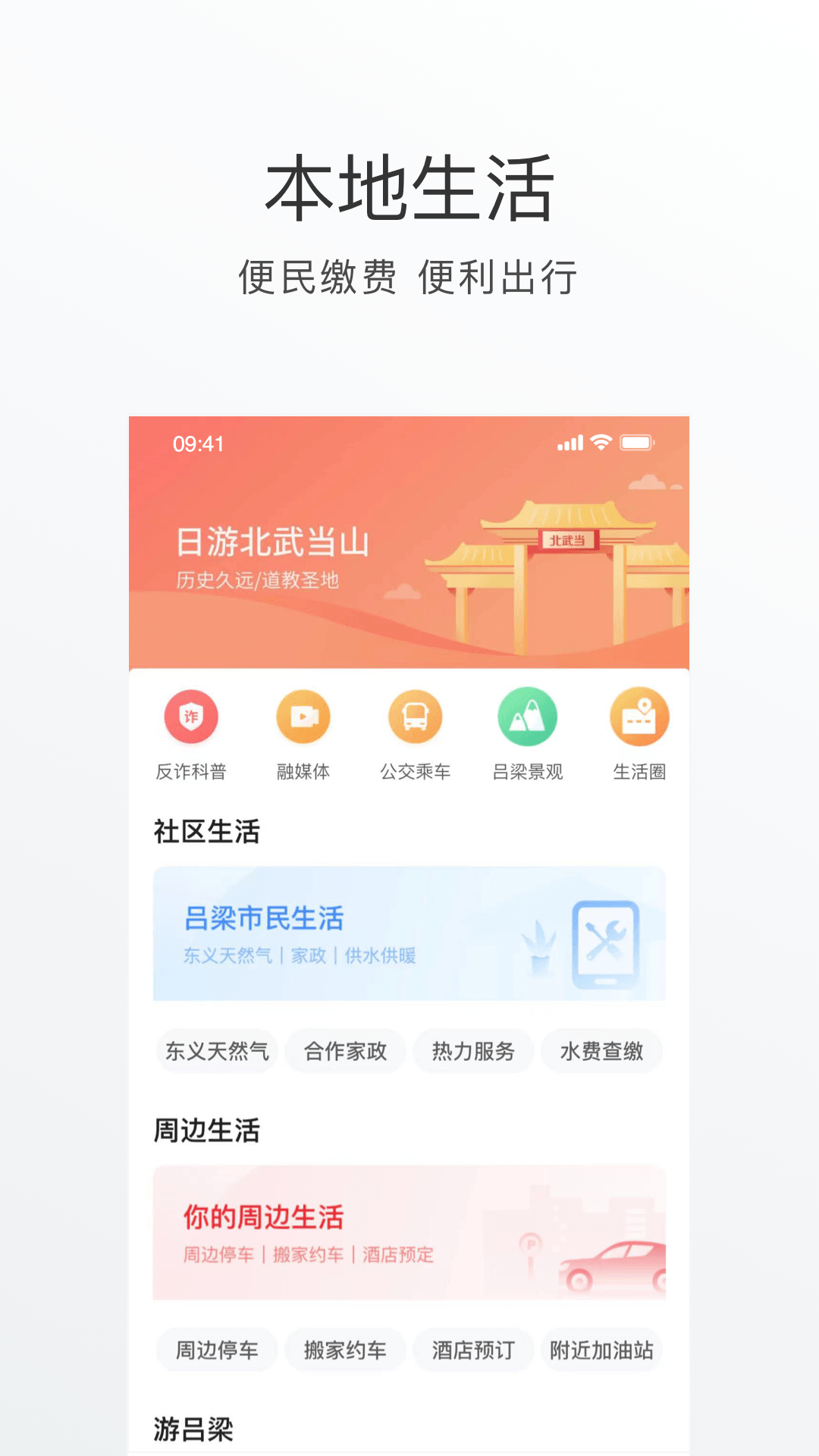Find 附近加油站 nearby gas stations

[602, 1350]
